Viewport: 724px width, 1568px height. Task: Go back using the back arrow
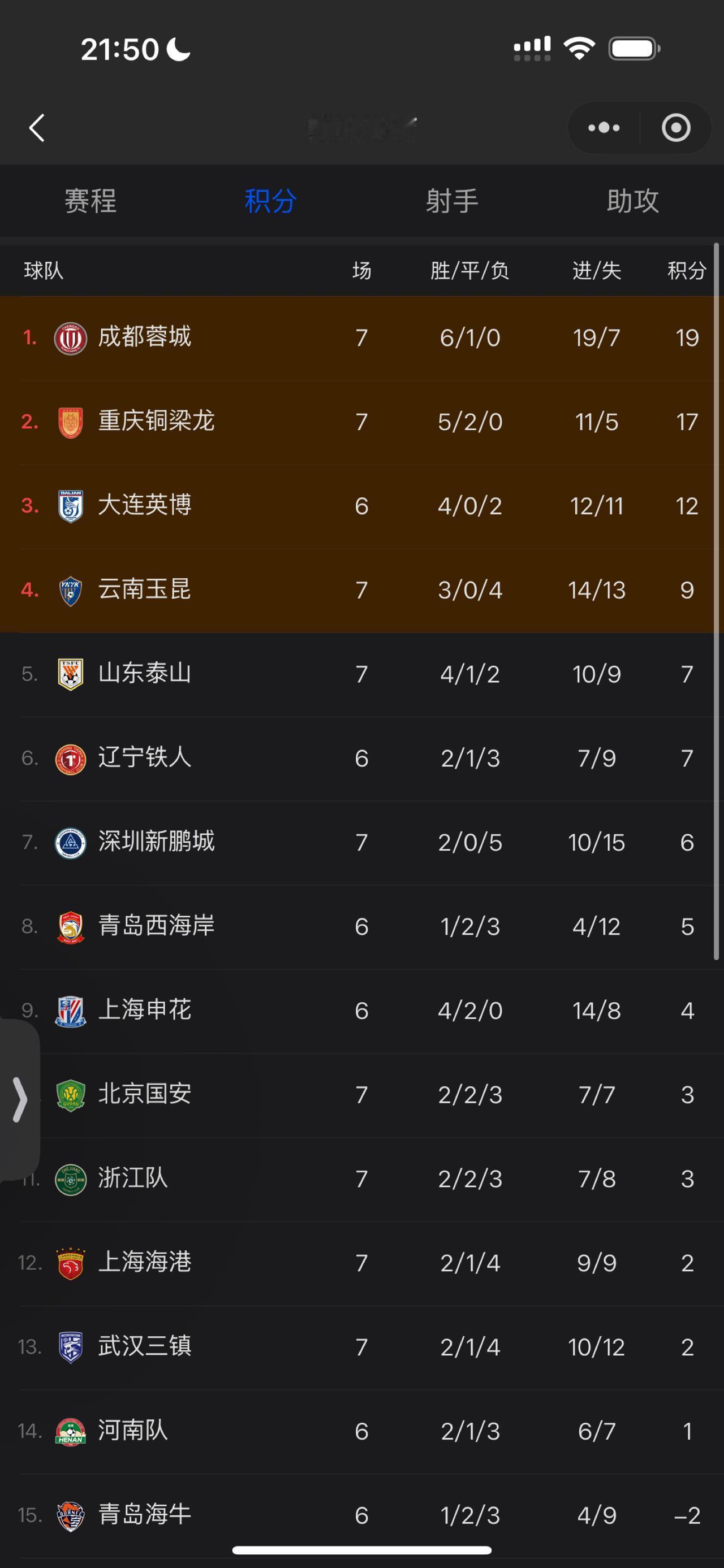click(37, 128)
